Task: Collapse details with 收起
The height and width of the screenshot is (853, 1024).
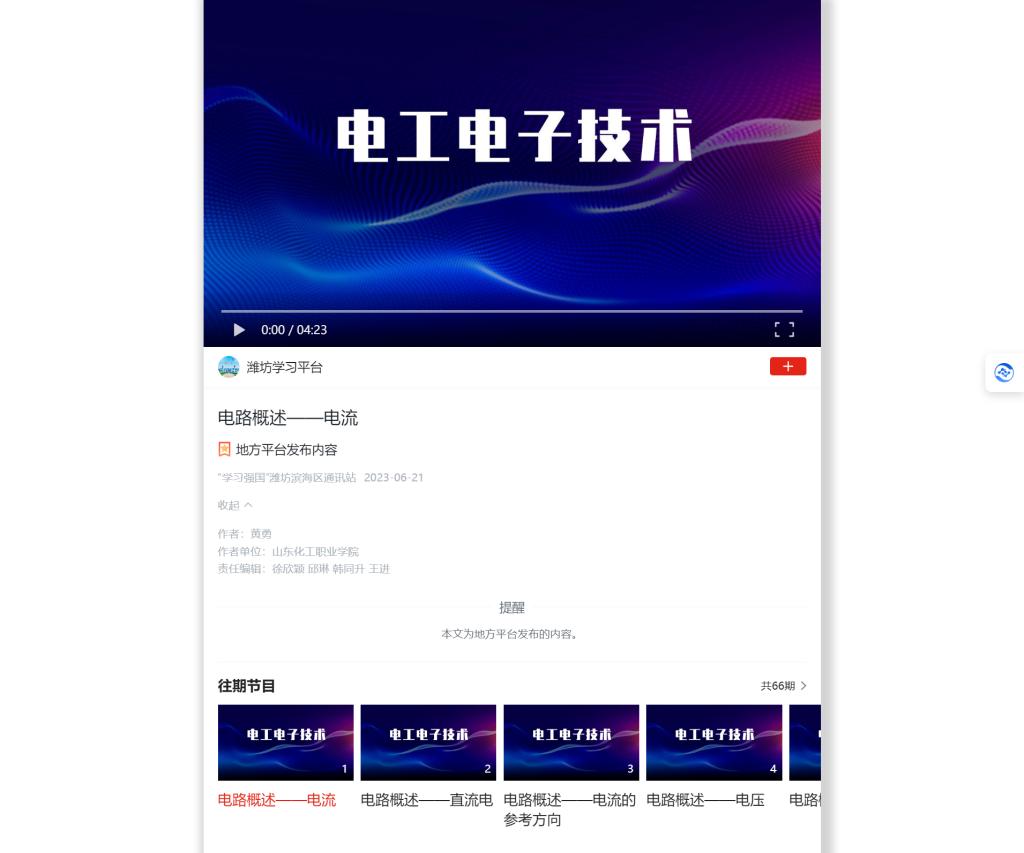Action: click(x=235, y=505)
